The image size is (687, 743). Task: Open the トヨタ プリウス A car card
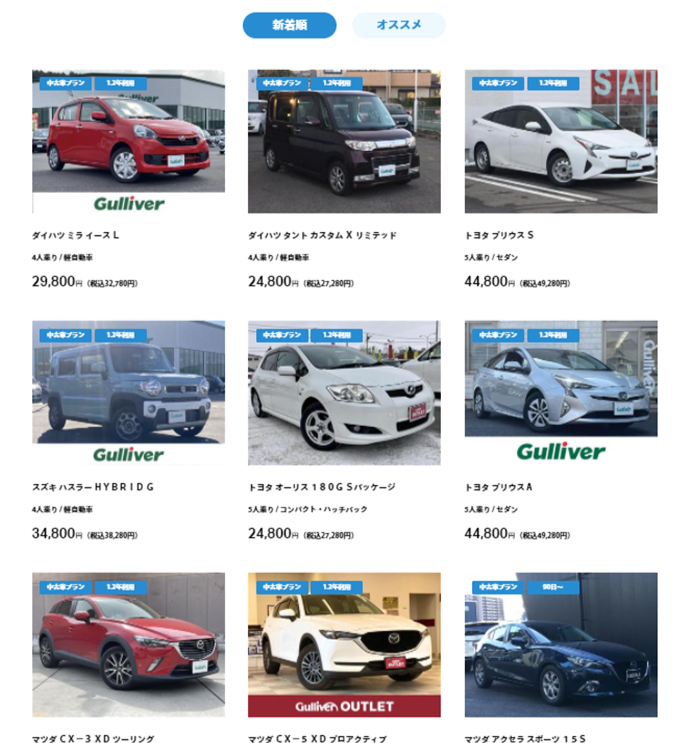560,393
